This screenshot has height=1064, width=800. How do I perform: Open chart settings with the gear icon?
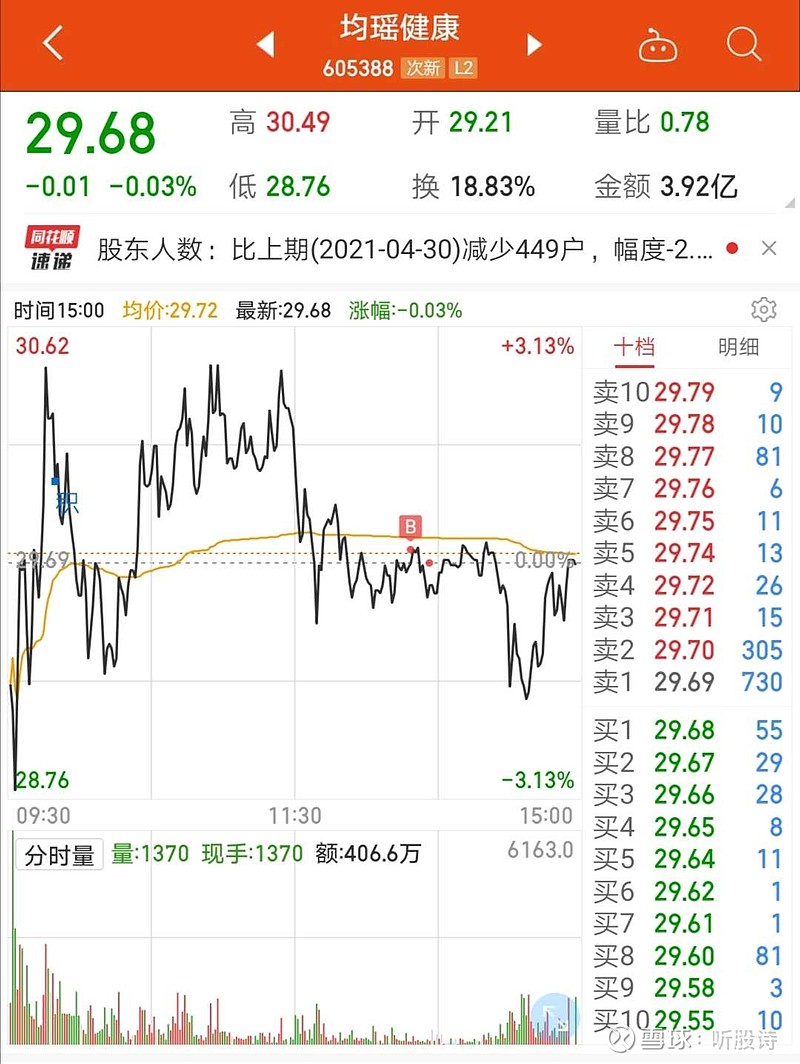click(x=764, y=311)
